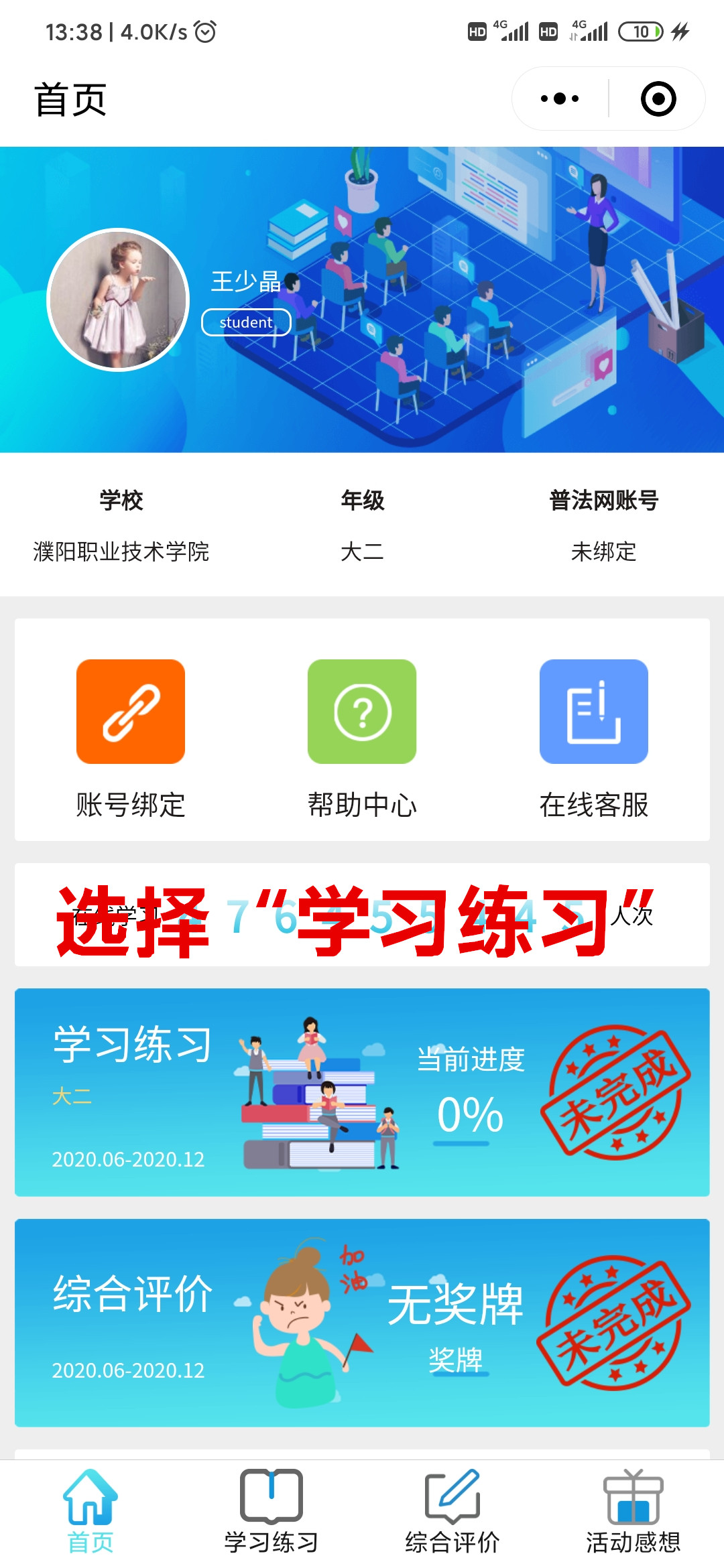Switch to the 学习练习 bottom tab

(x=271, y=1512)
